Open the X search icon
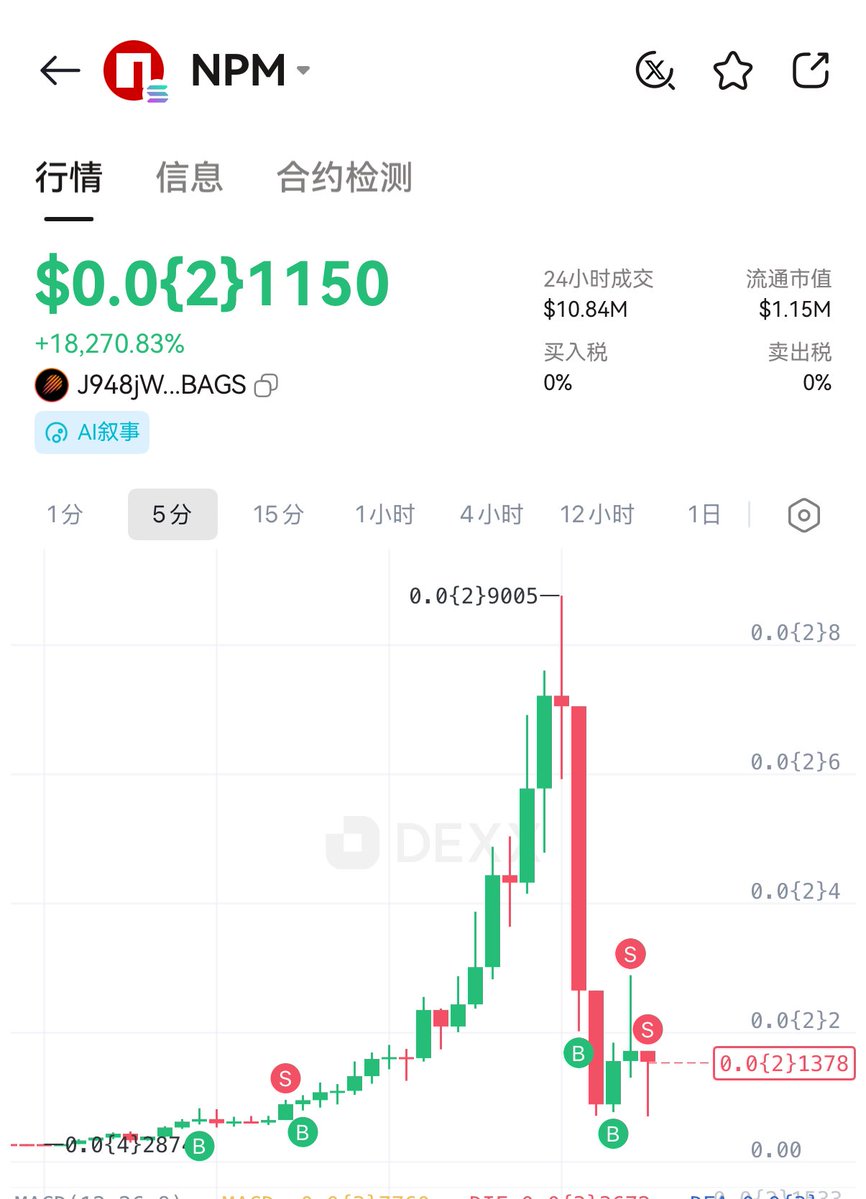 655,71
